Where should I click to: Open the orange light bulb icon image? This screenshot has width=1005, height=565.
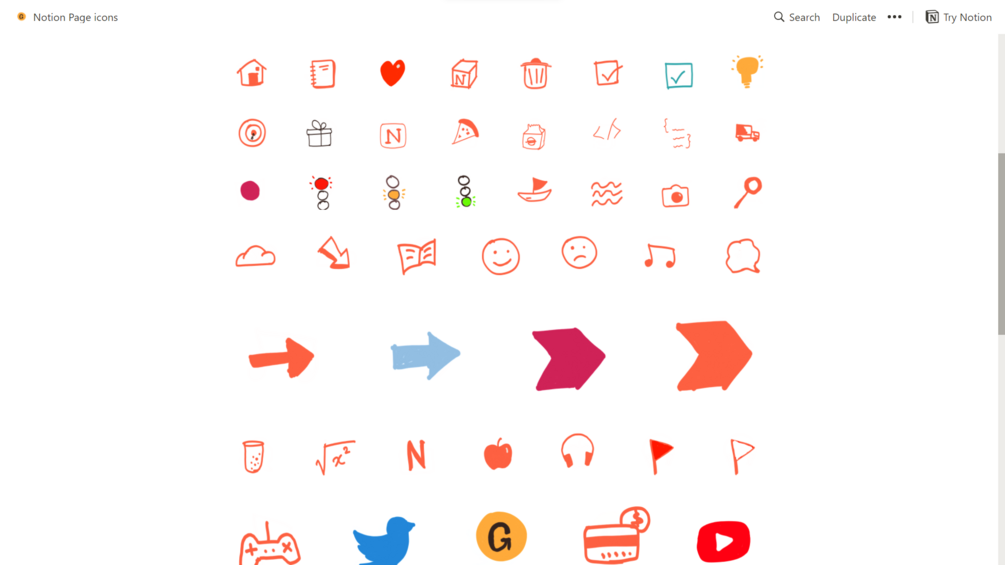click(747, 72)
